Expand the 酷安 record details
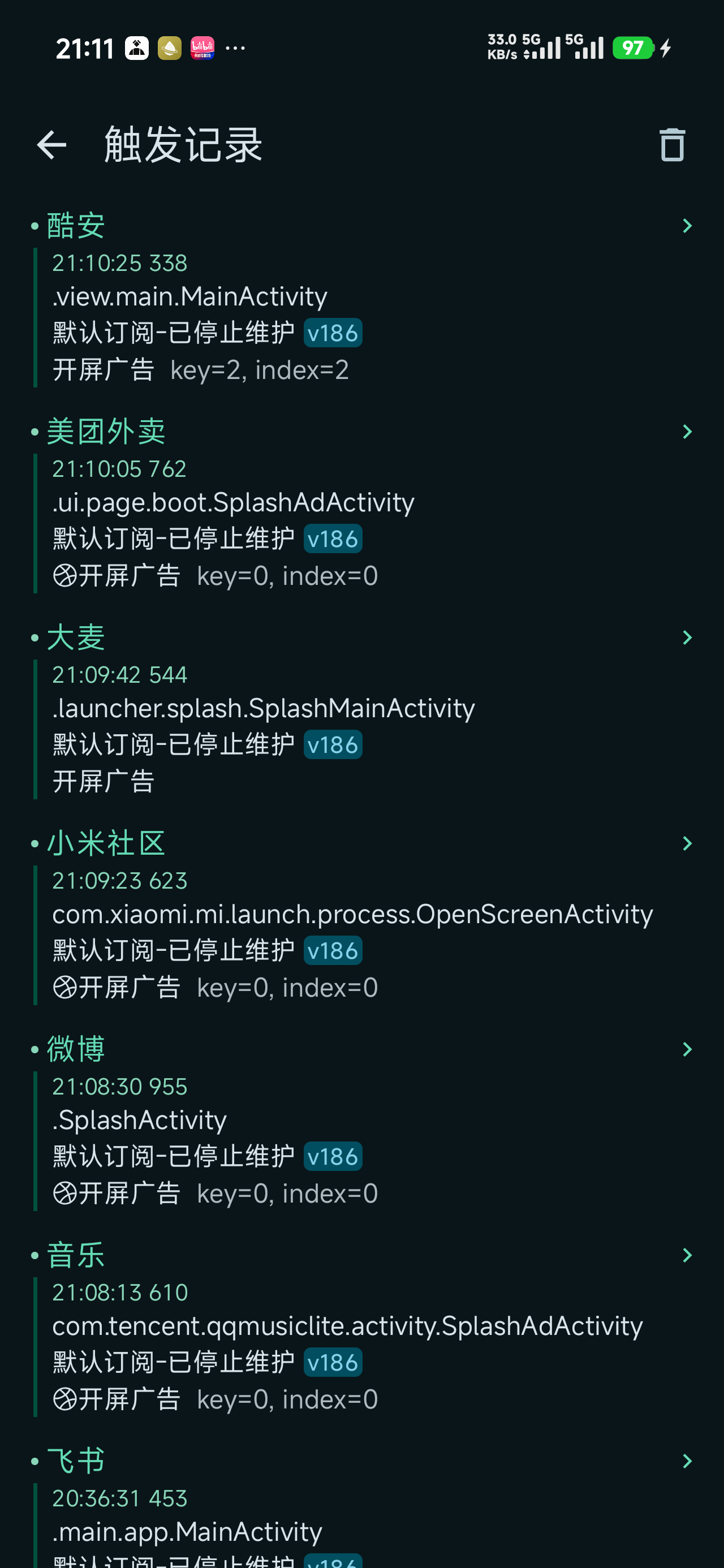This screenshot has width=724, height=1568. pos(687,225)
